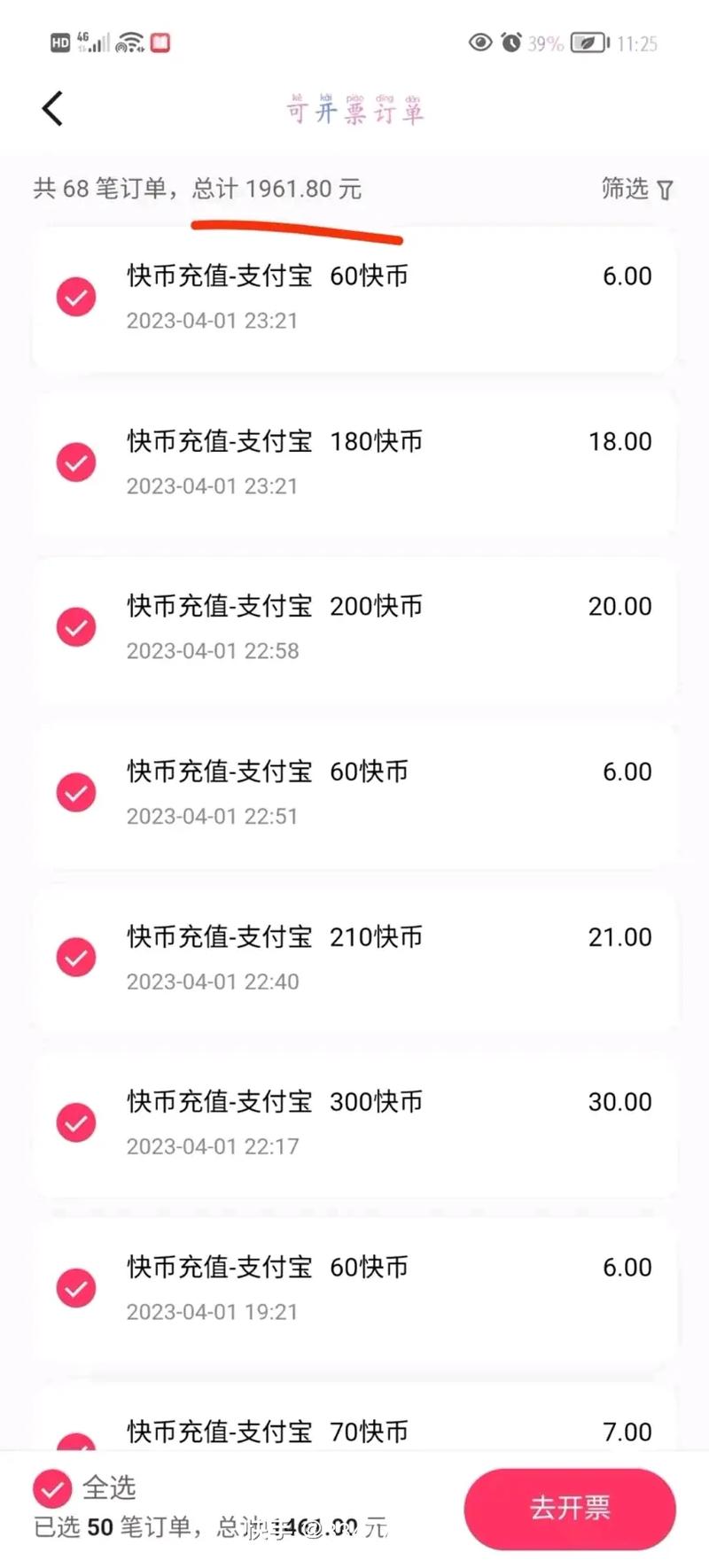The image size is (709, 1568).
Task: Deselect the 60快币 order from 19:21
Action: click(x=76, y=1287)
